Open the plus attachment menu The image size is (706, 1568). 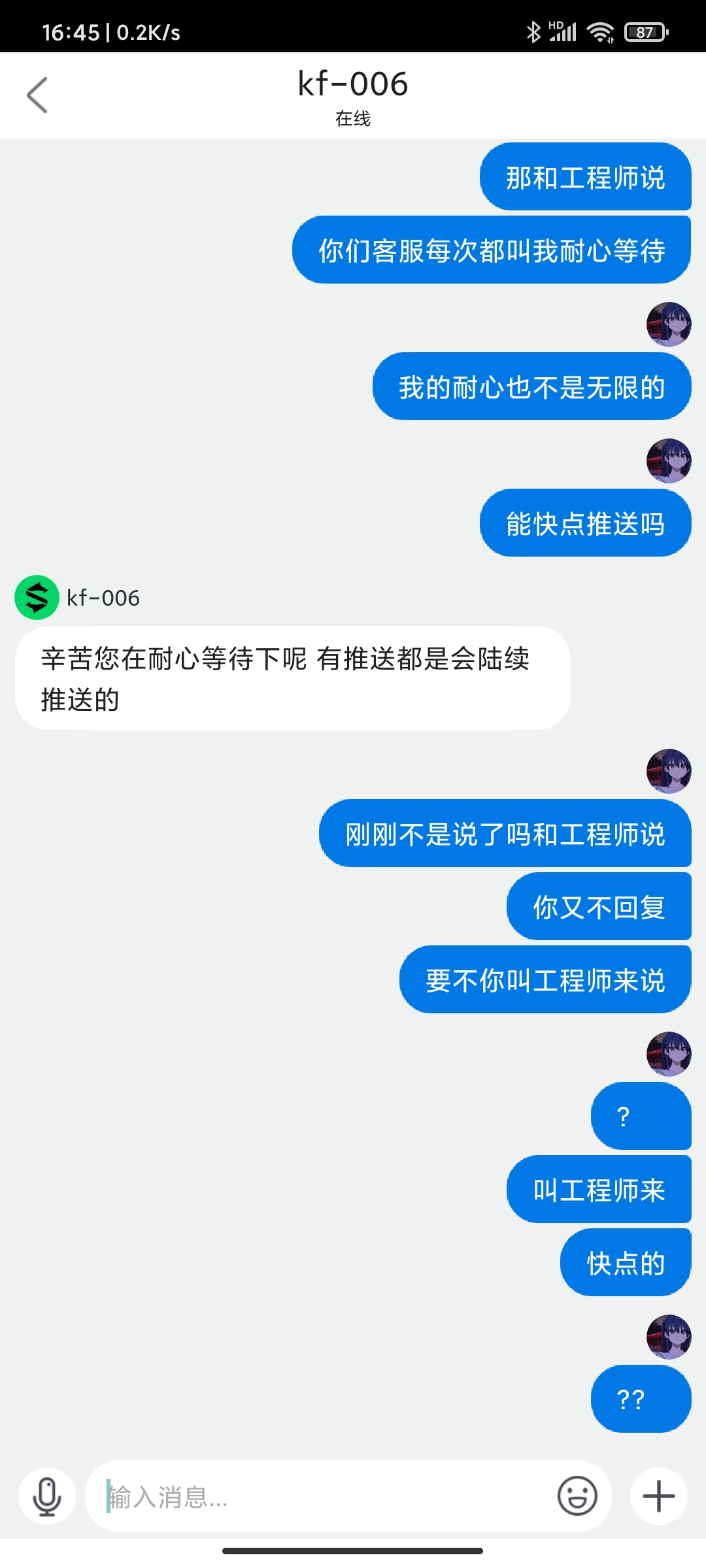659,1496
